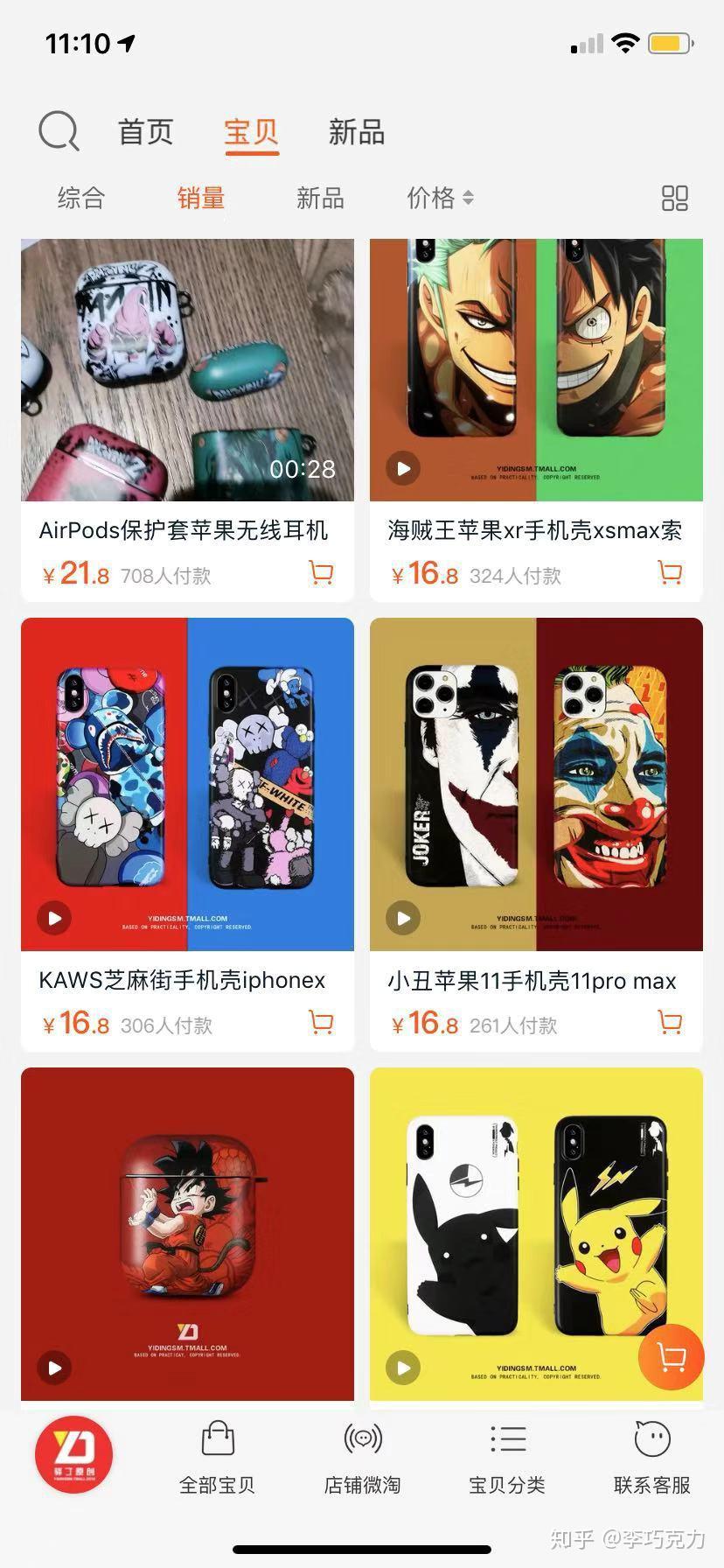Switch to the 首页 tab

(x=146, y=132)
